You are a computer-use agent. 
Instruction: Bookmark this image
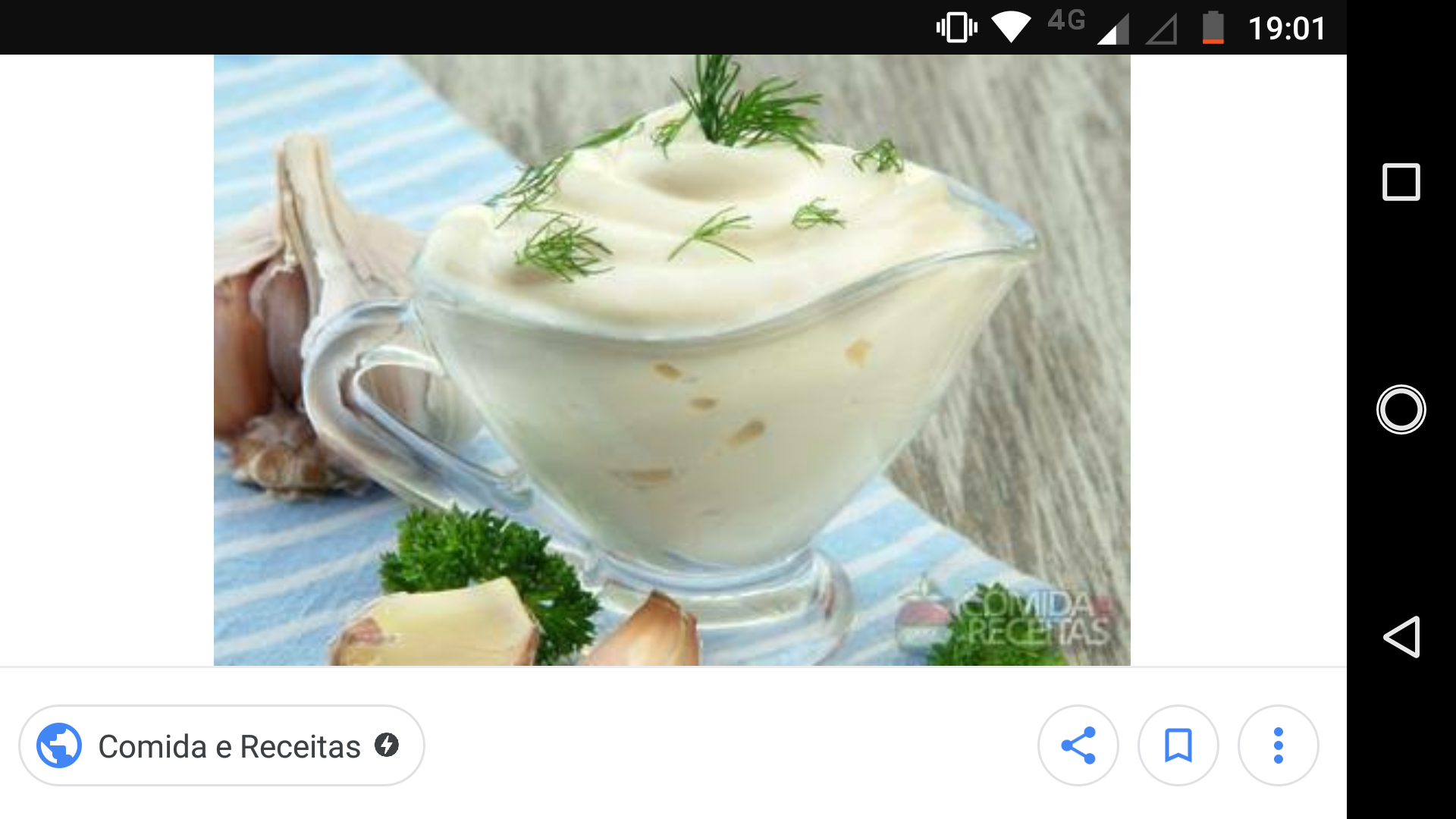tap(1178, 746)
